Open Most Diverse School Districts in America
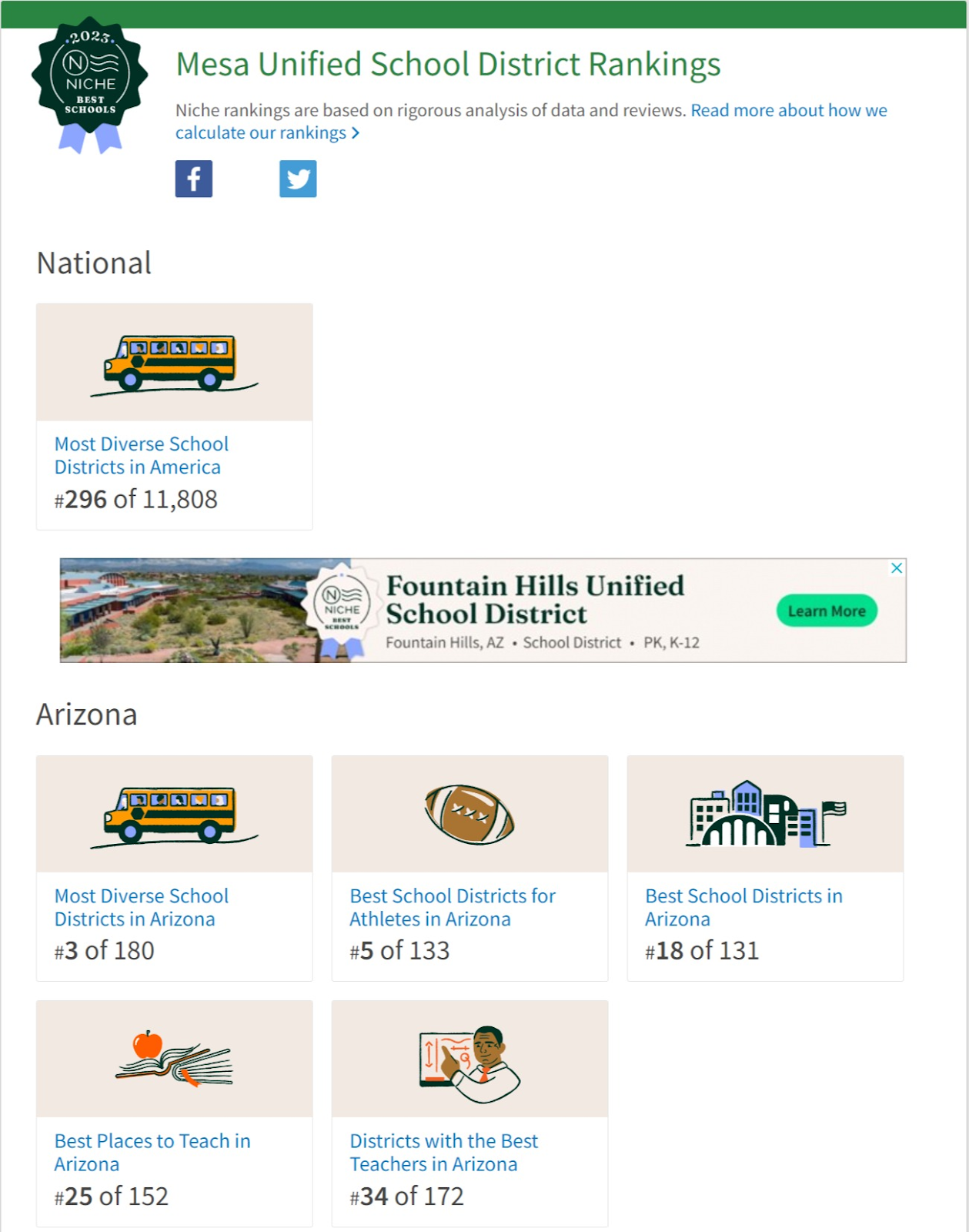Screen dimensions: 969x1232 141,455
